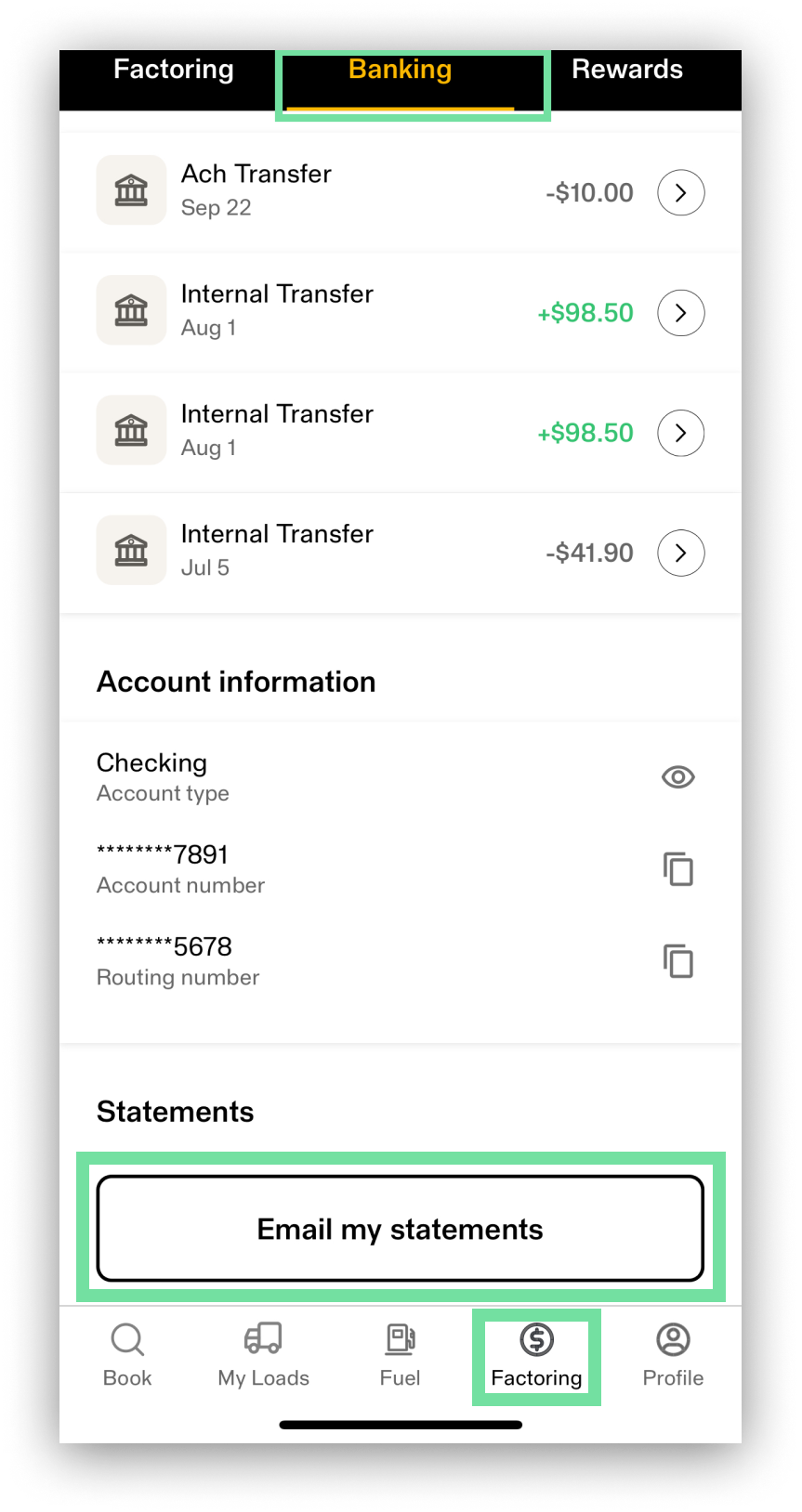Viewport: 802px width, 1512px height.
Task: Open the Rewards tab
Action: tap(626, 70)
